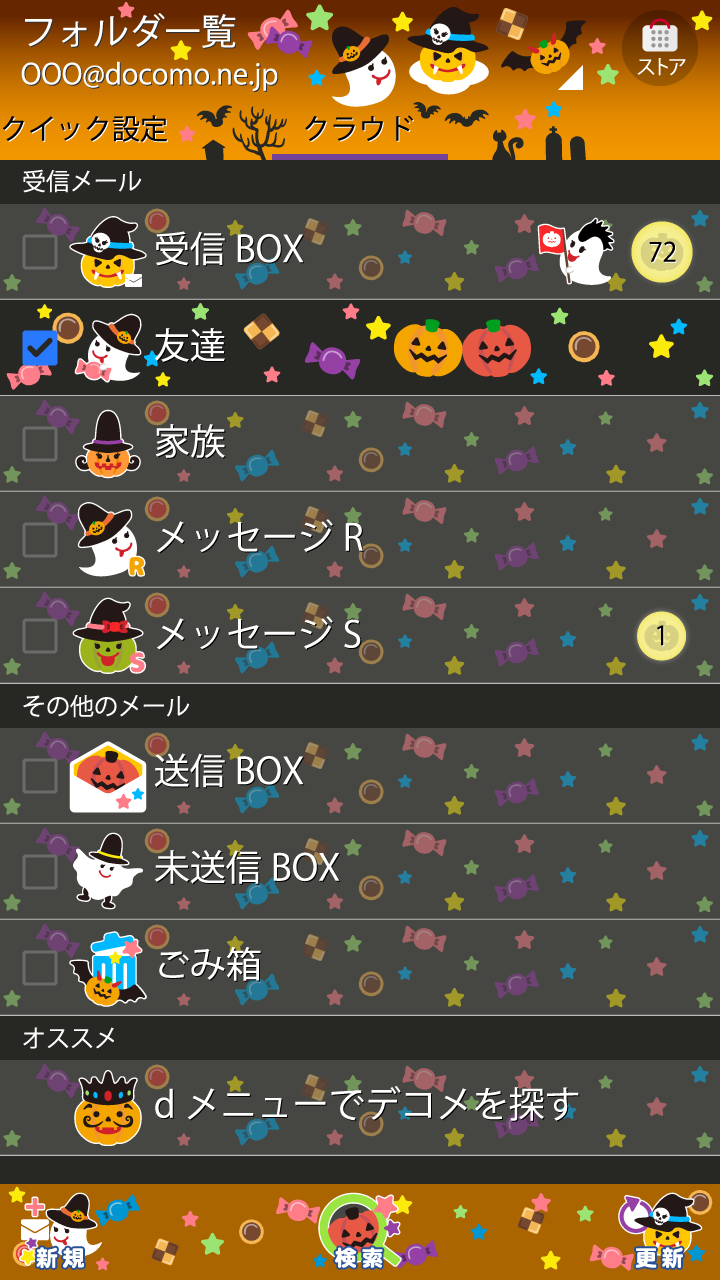Uncheck the 友達 folder checkbox

tap(40, 347)
